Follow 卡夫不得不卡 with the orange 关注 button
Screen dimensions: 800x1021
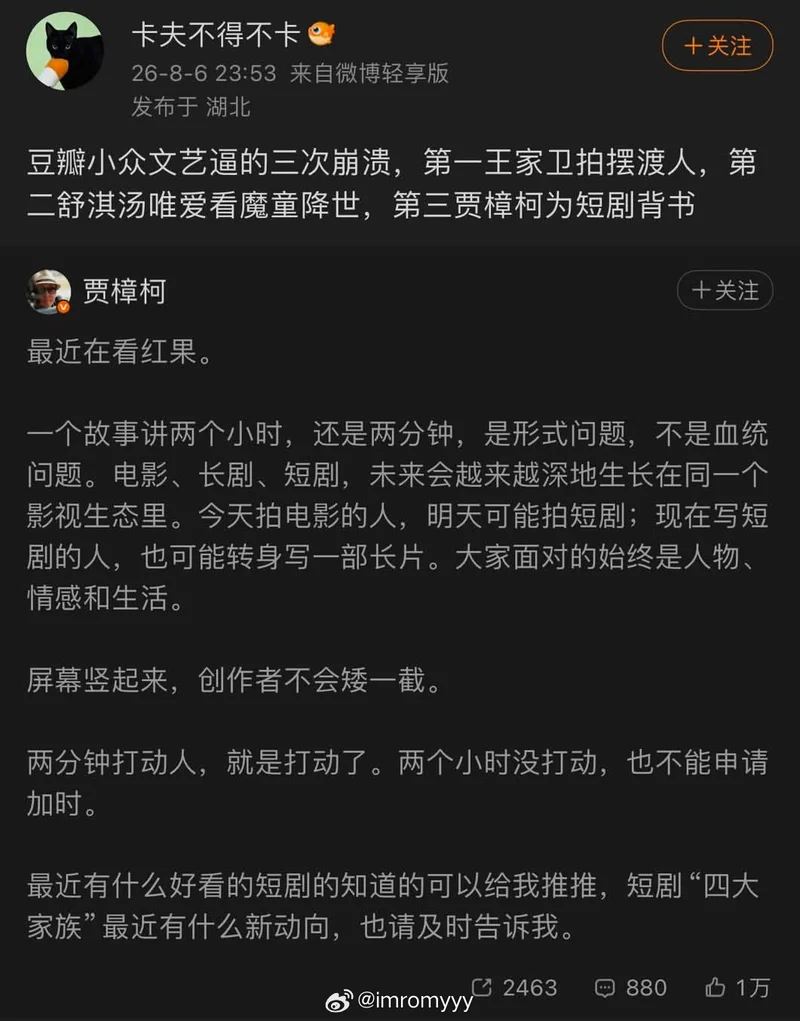[717, 46]
